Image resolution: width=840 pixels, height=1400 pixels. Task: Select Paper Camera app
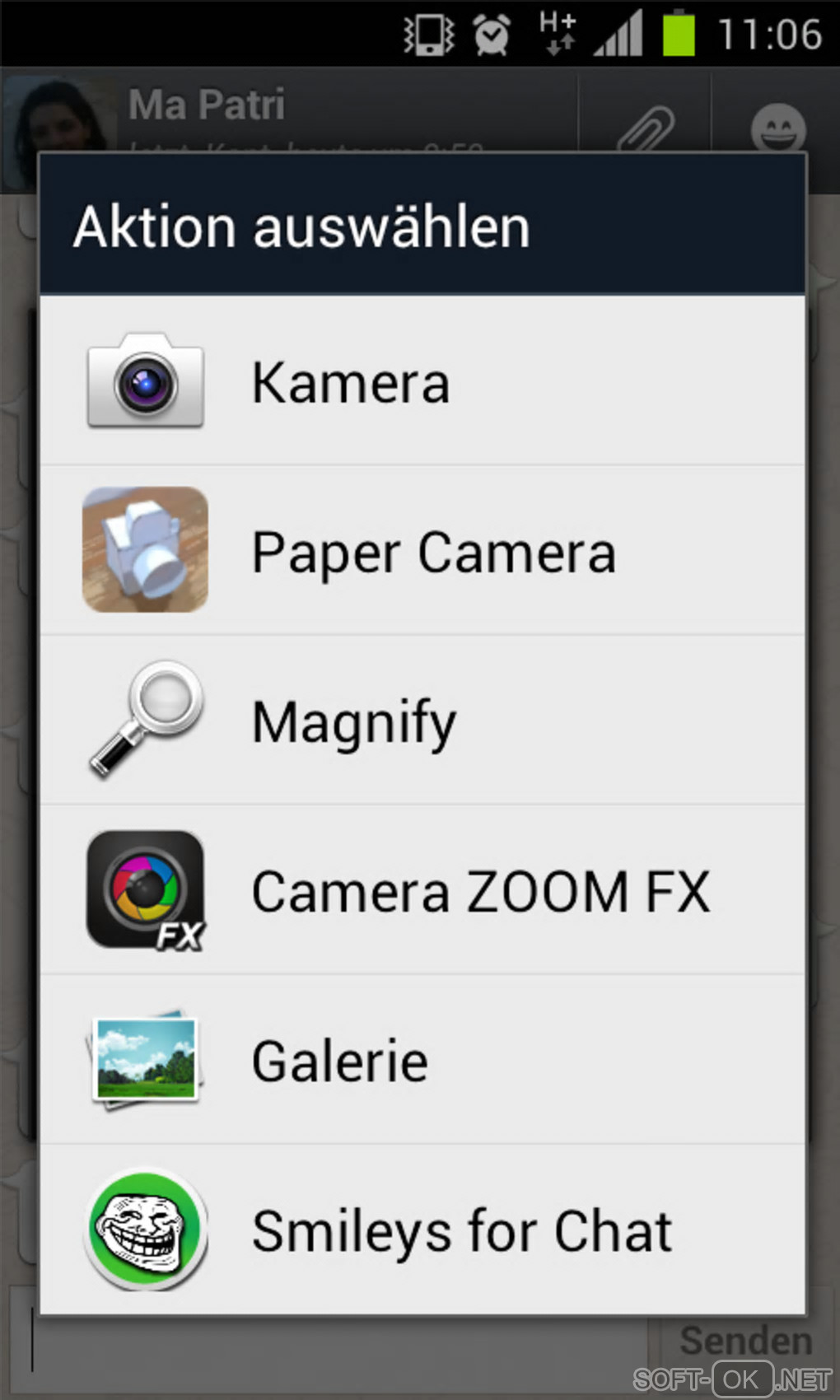point(422,552)
